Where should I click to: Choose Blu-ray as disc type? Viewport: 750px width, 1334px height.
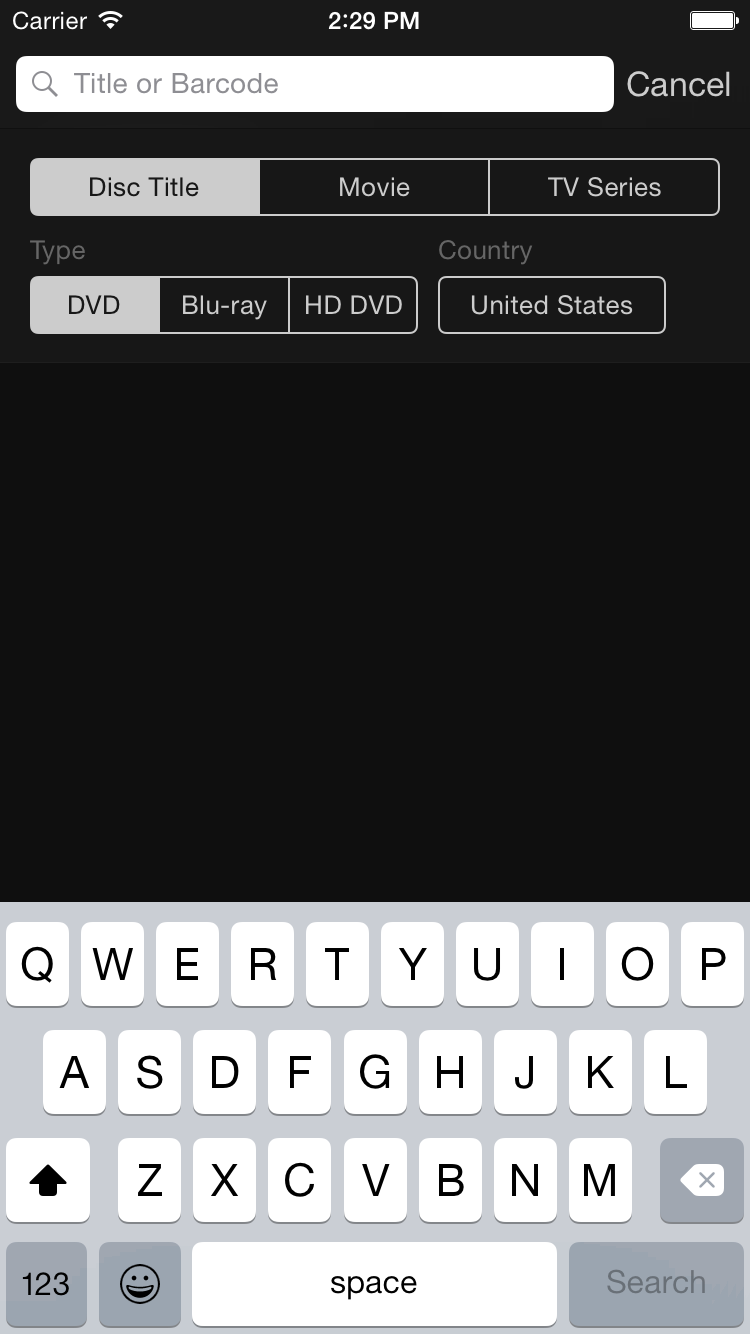click(x=224, y=305)
